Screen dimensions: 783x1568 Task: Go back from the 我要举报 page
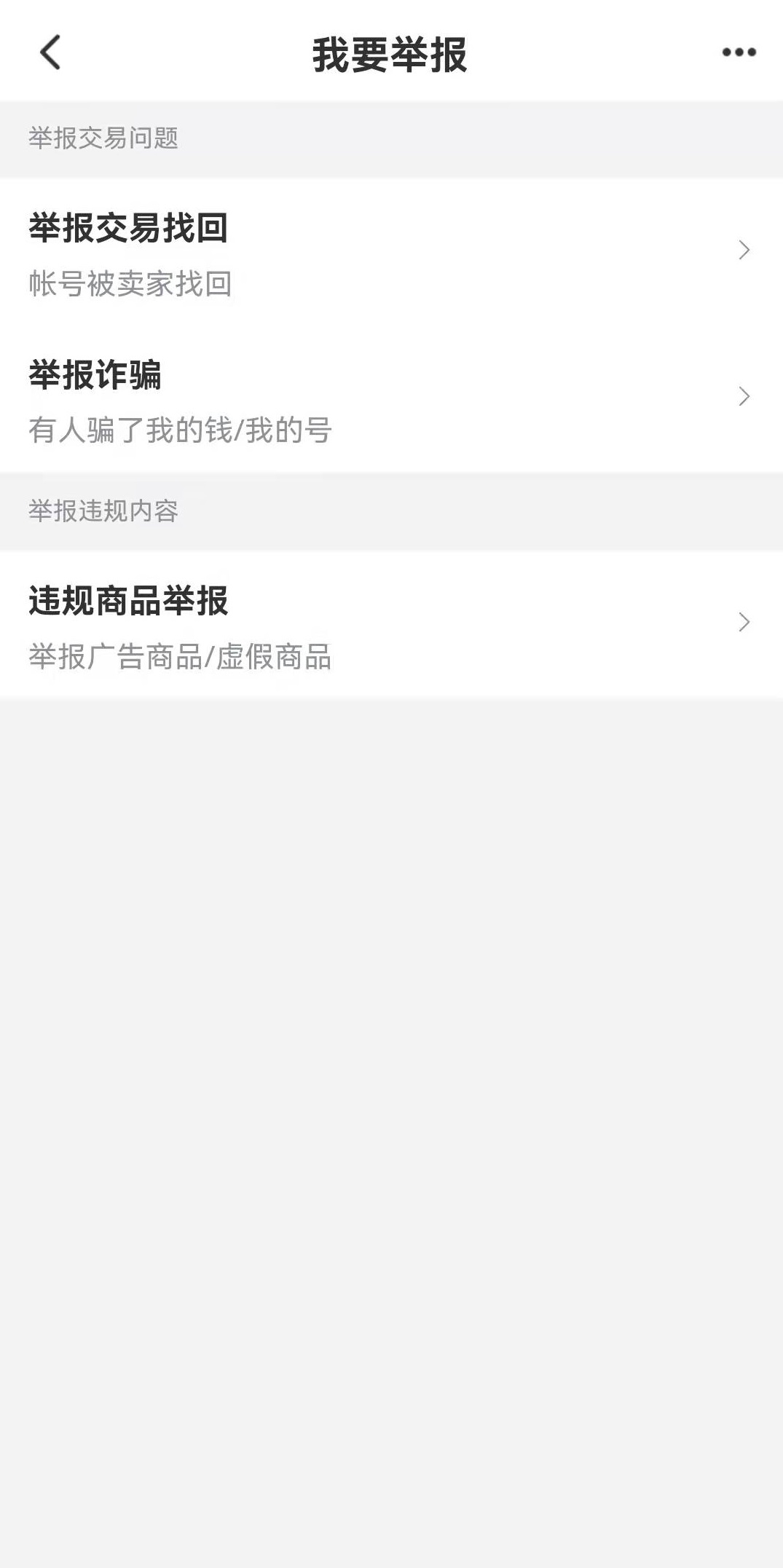(x=50, y=52)
